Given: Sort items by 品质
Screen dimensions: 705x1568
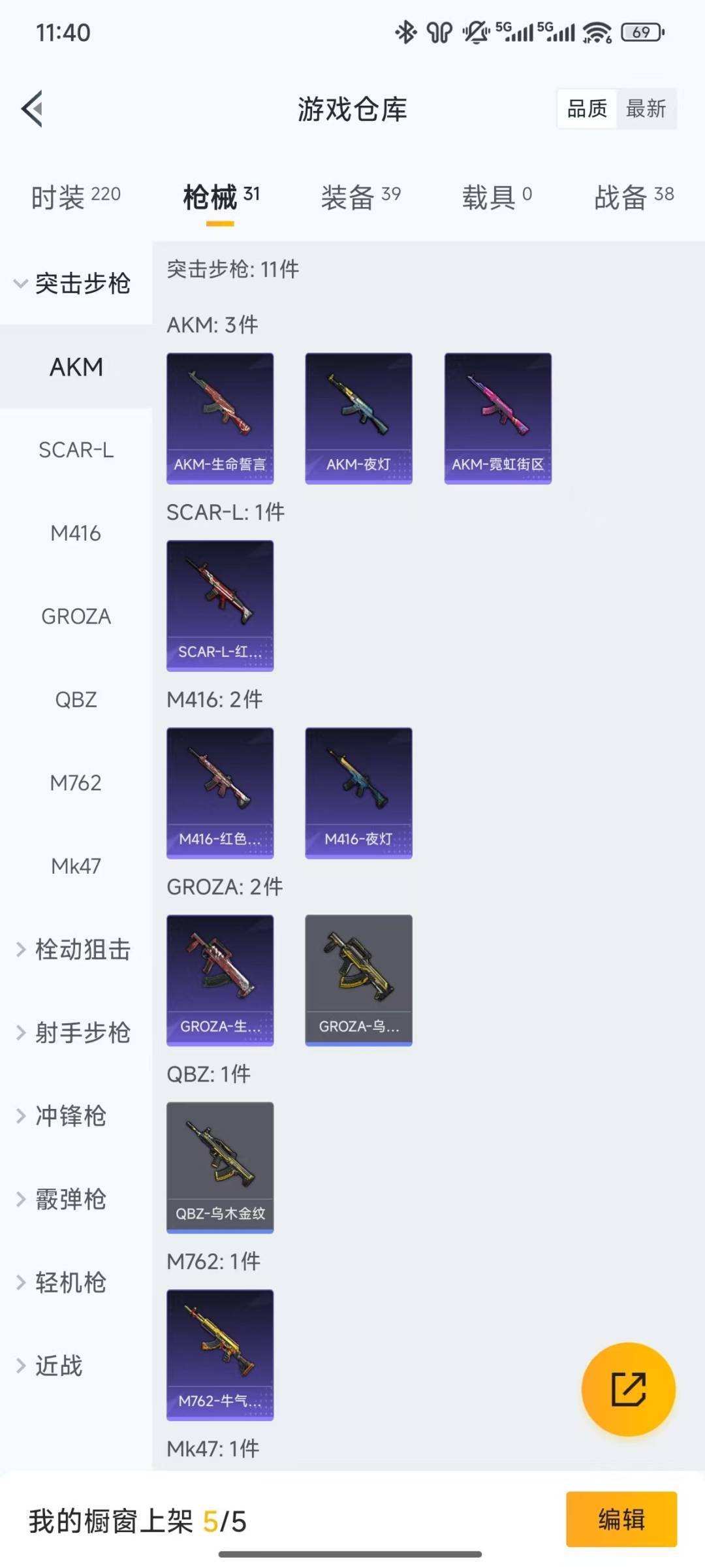Looking at the screenshot, I should (x=587, y=108).
